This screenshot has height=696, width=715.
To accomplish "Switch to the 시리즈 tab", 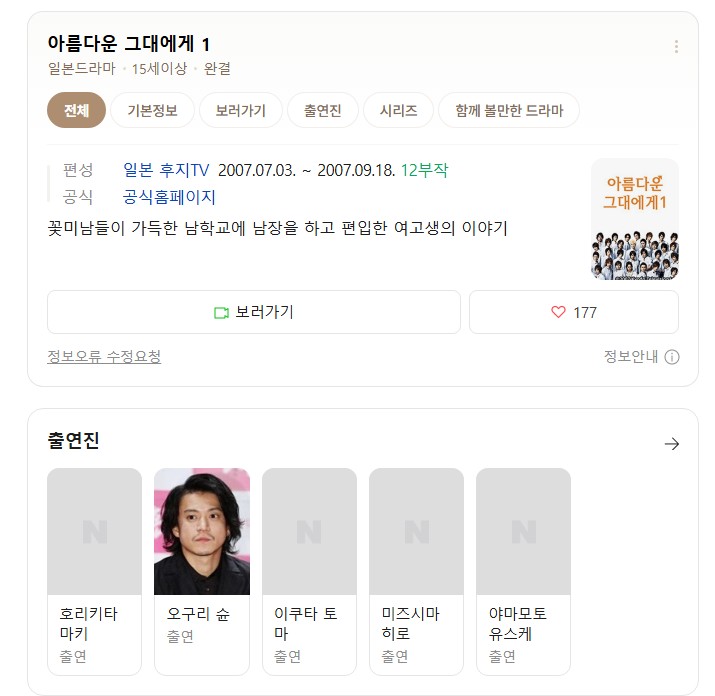I will (x=398, y=111).
